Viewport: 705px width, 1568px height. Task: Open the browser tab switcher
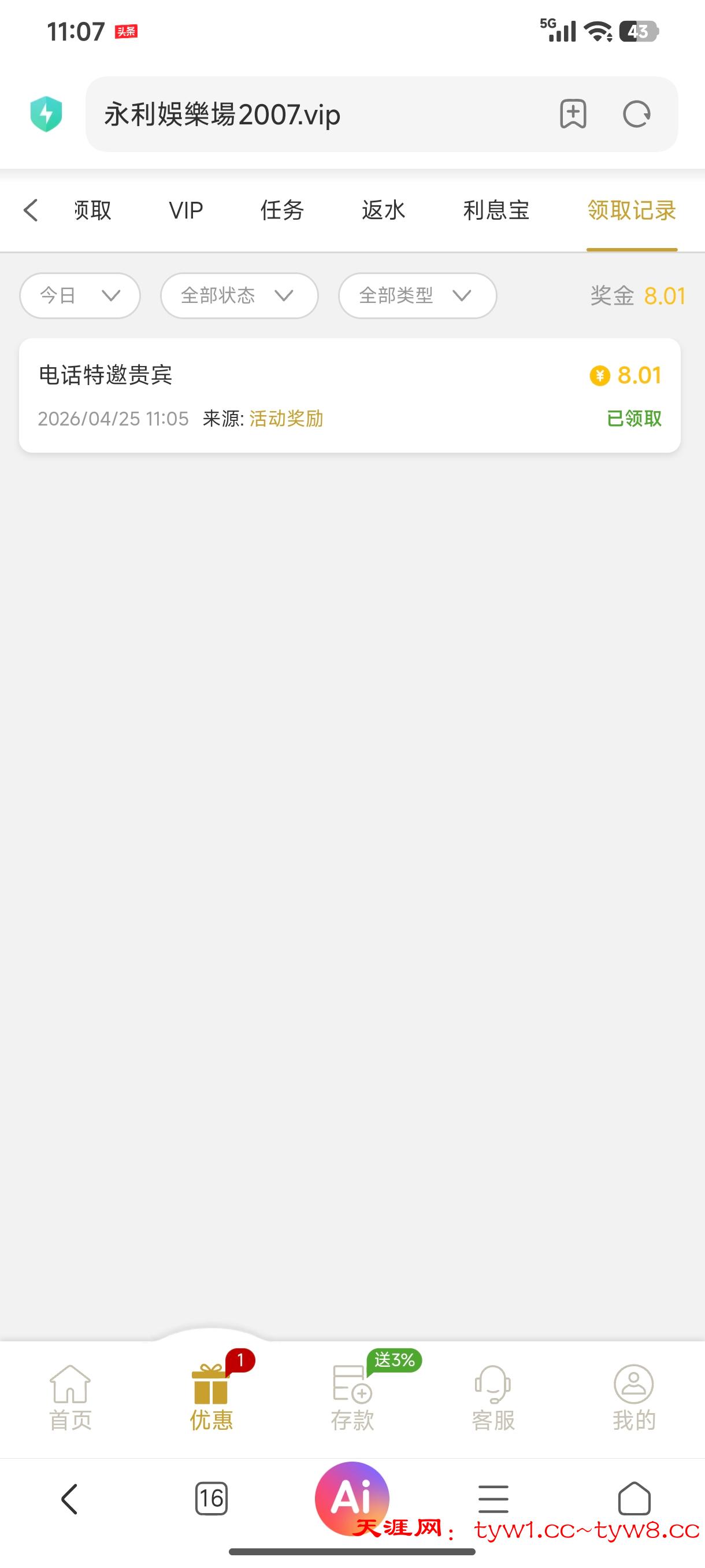pos(211,1498)
